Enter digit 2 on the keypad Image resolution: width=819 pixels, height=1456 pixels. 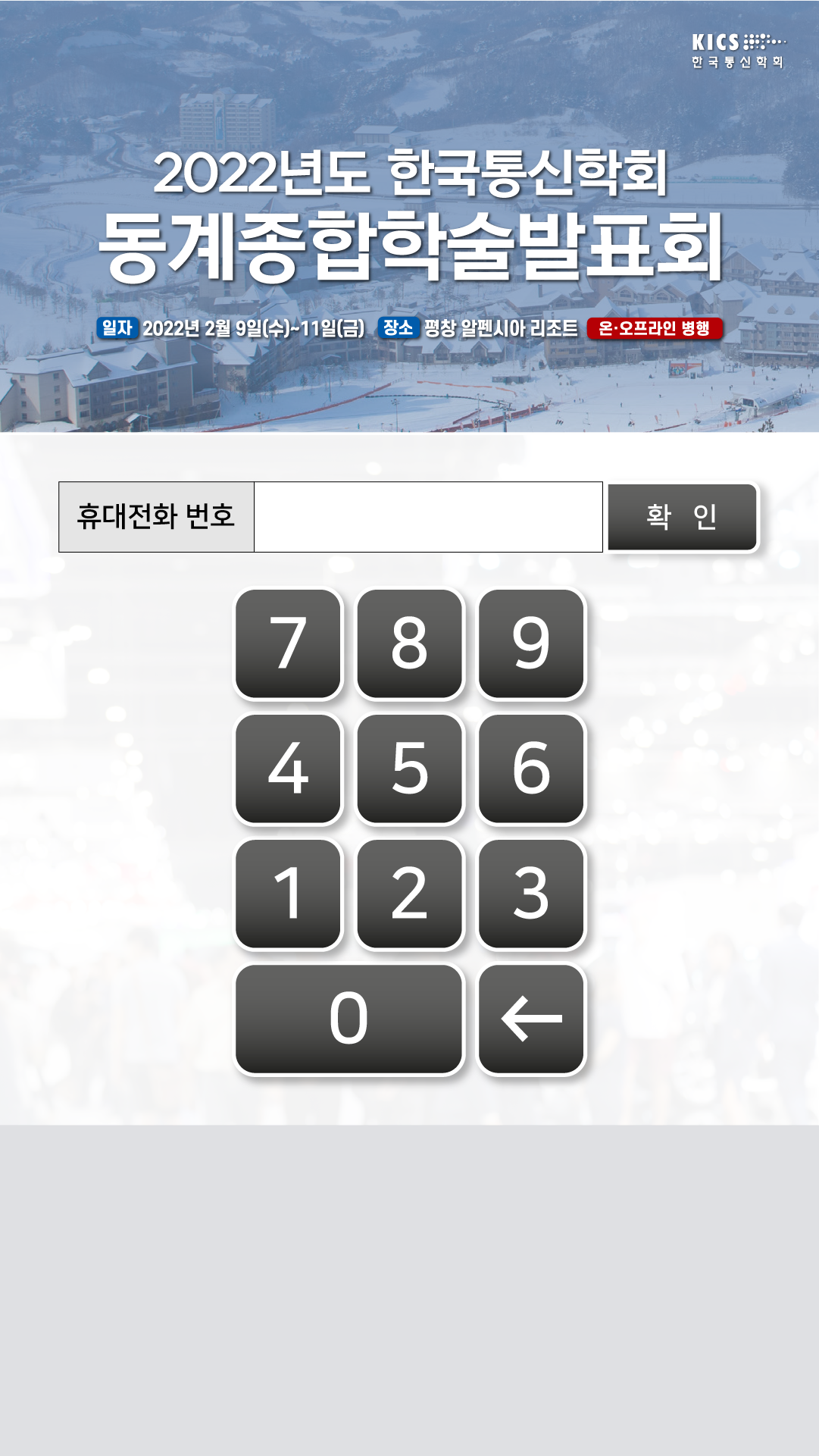(x=410, y=894)
